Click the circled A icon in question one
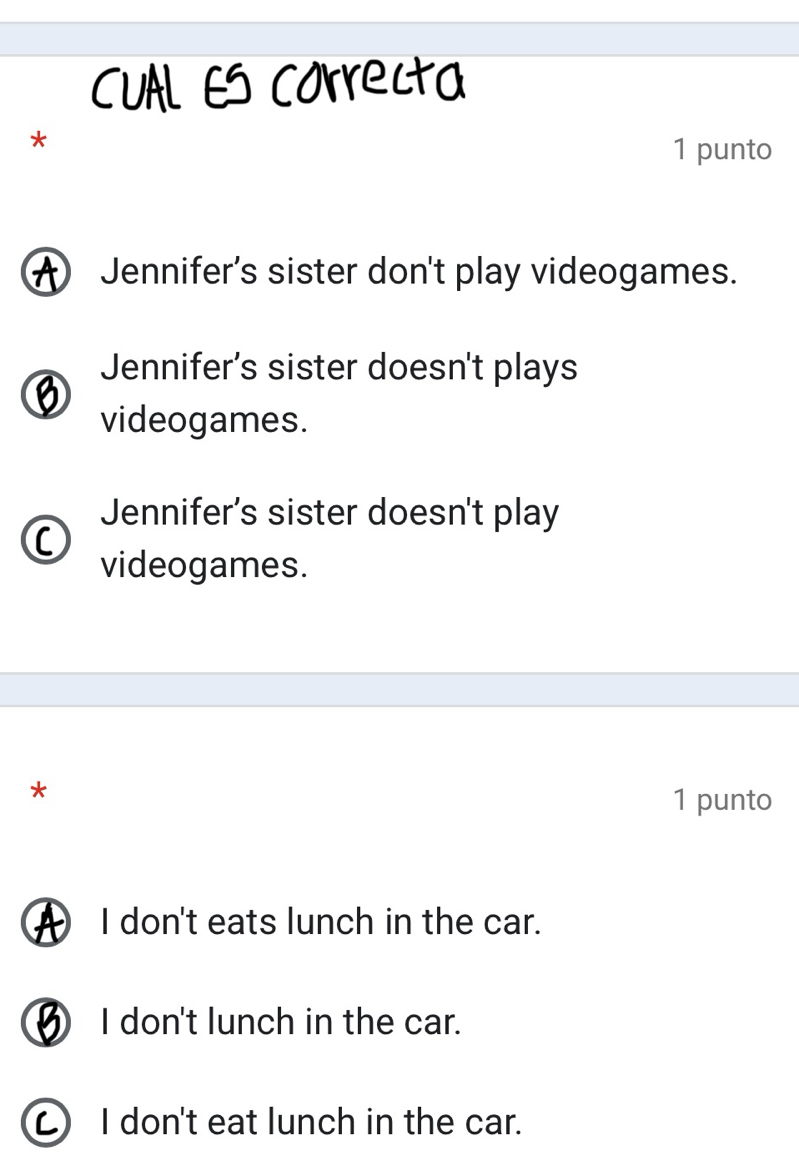 [x=47, y=271]
